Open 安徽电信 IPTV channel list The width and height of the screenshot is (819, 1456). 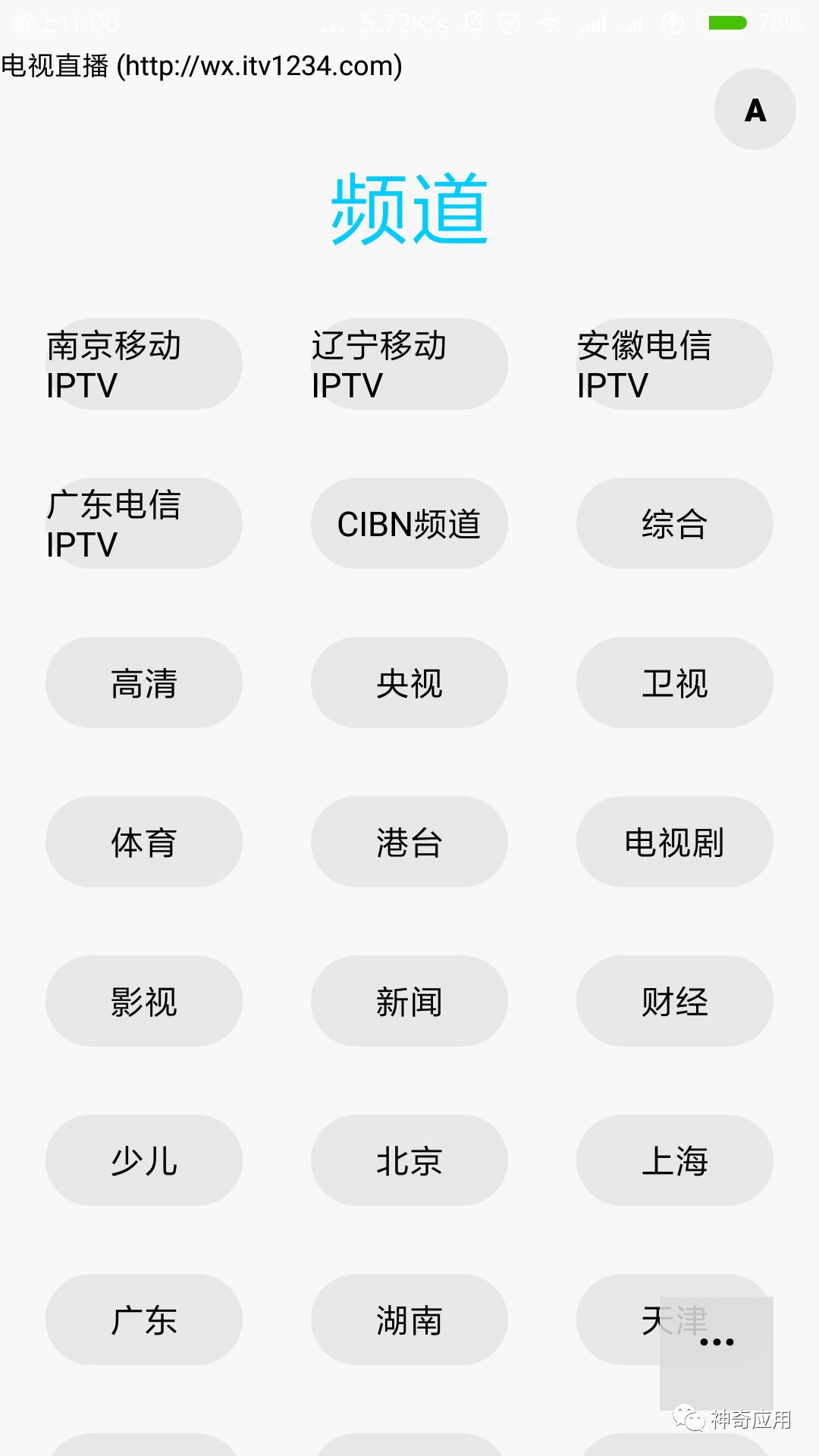pos(675,365)
